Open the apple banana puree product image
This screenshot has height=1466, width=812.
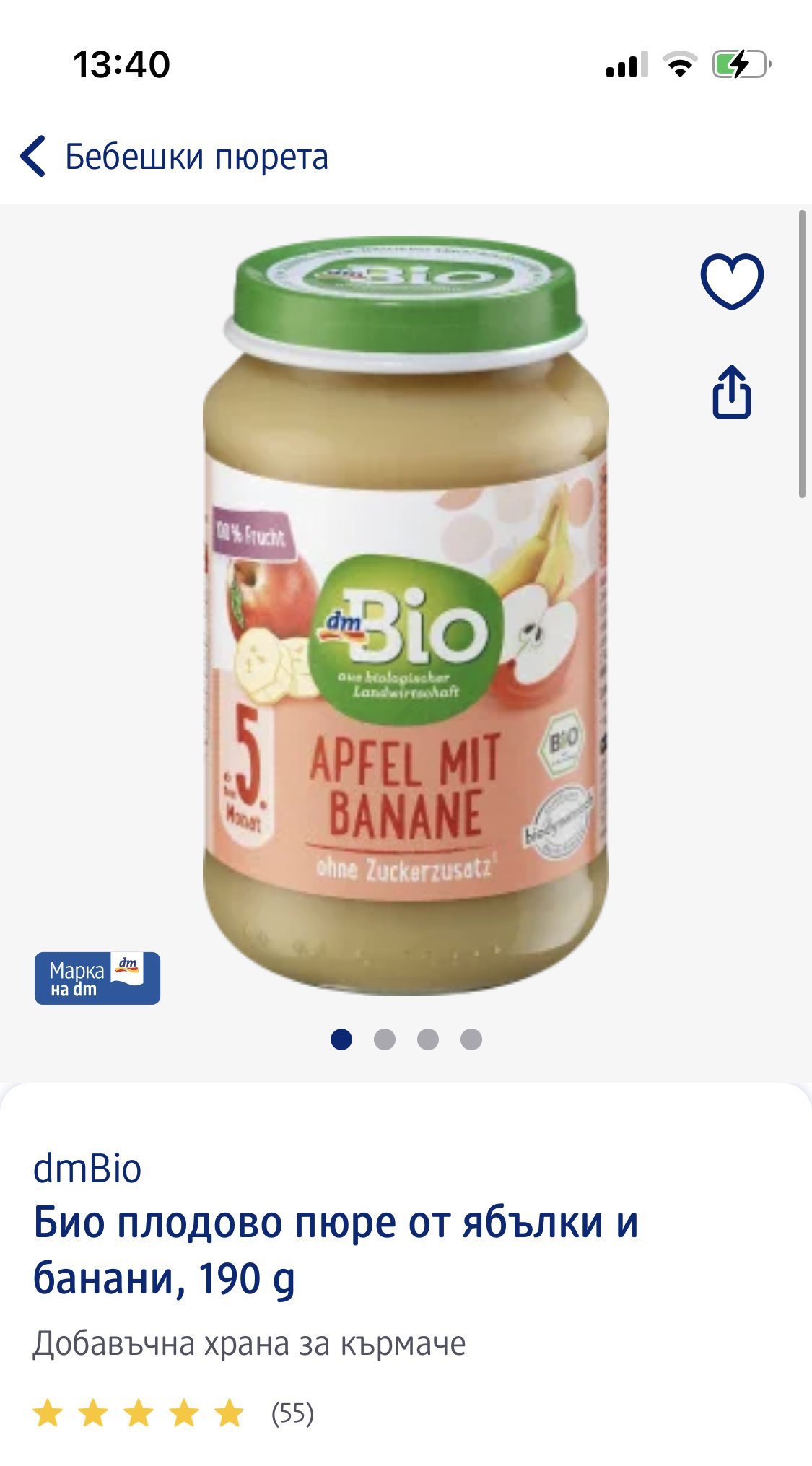point(406,614)
